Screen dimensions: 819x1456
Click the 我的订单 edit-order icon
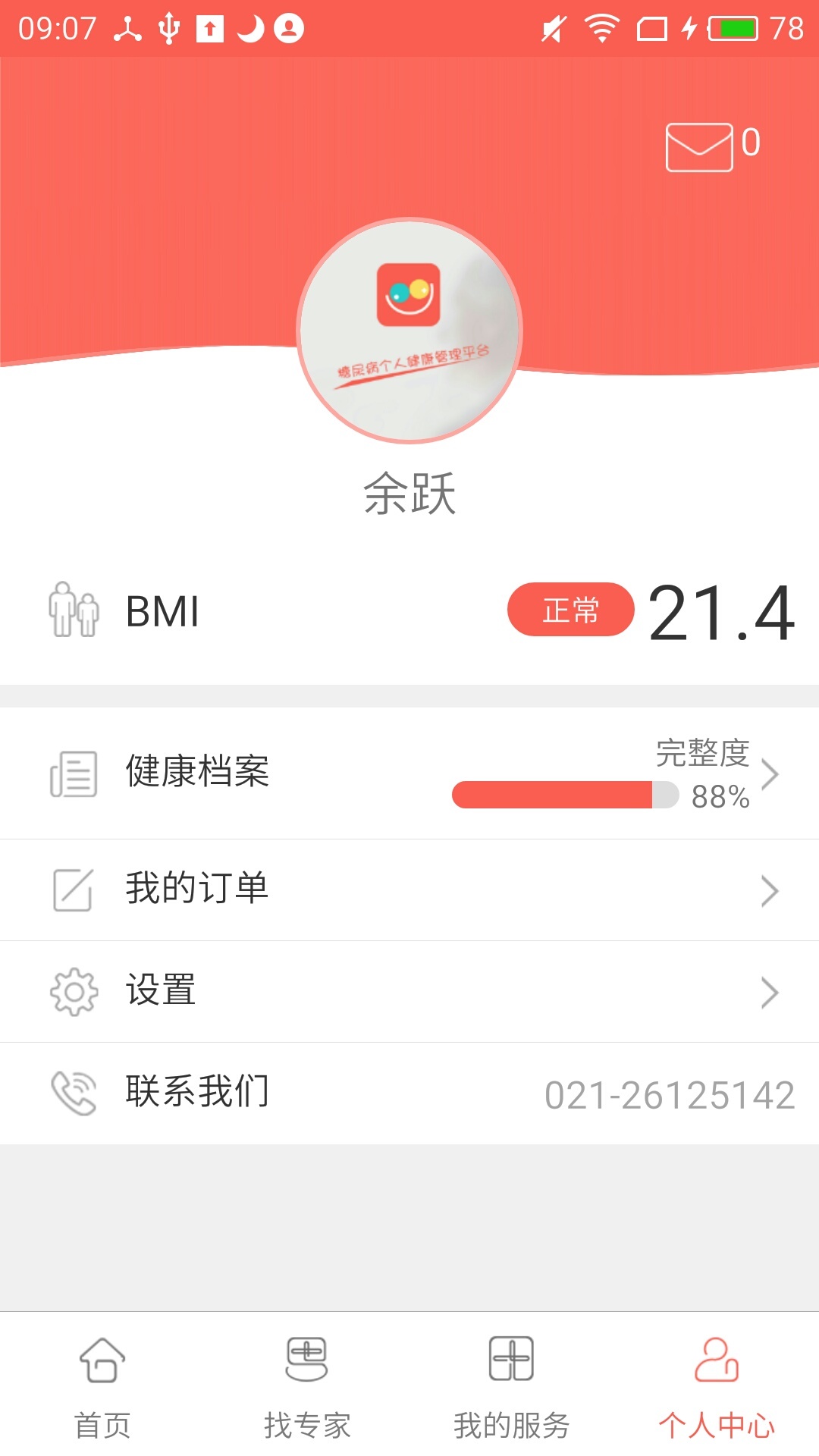72,890
